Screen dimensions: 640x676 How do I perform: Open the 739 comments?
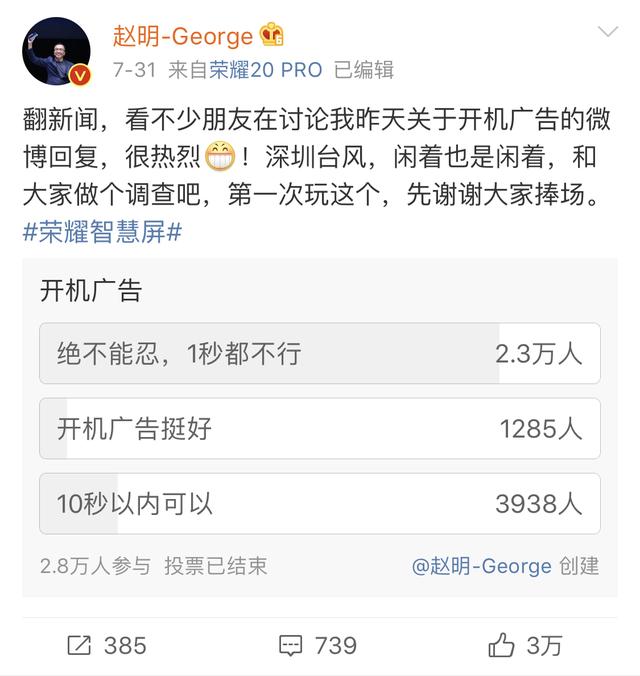[317, 646]
